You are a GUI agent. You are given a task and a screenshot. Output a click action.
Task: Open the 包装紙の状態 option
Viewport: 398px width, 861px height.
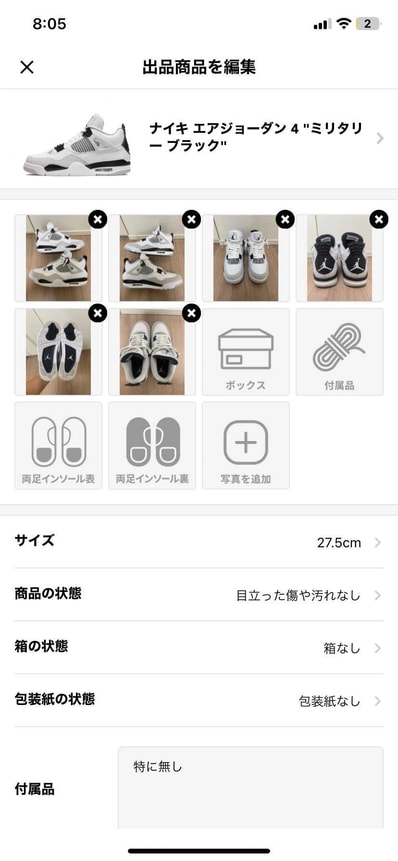(x=199, y=700)
